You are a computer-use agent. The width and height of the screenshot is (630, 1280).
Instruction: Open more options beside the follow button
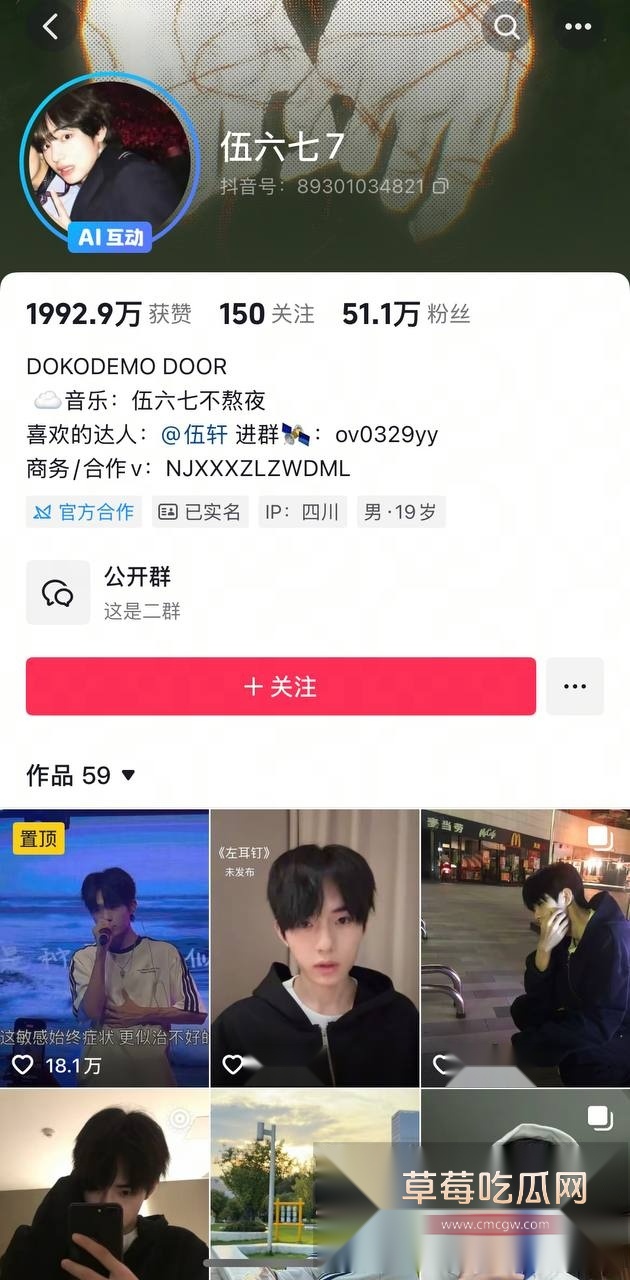tap(574, 687)
